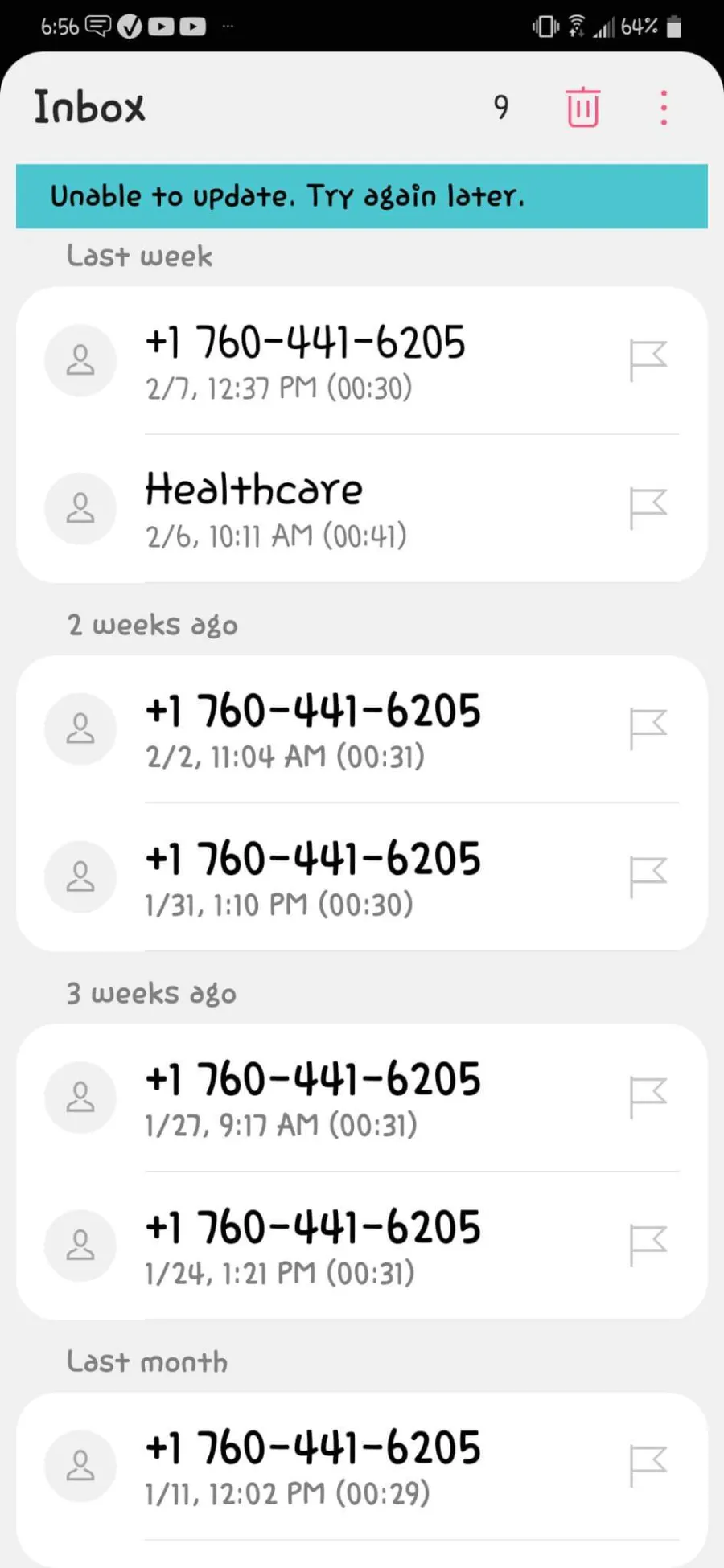Flag the 1/27 9:17 AM voicemail

click(x=648, y=1098)
